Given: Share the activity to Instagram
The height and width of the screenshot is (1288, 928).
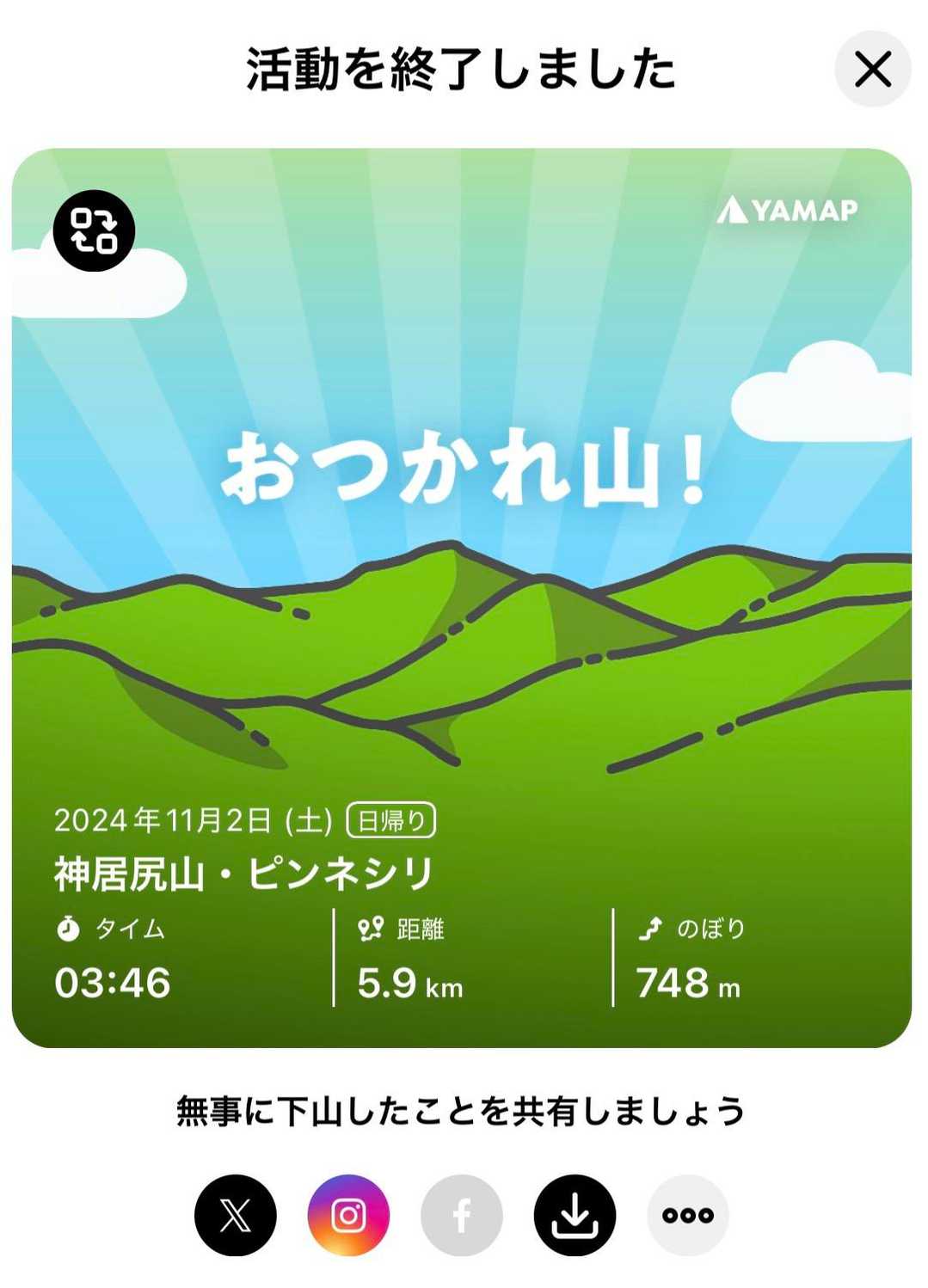Looking at the screenshot, I should pyautogui.click(x=348, y=1215).
